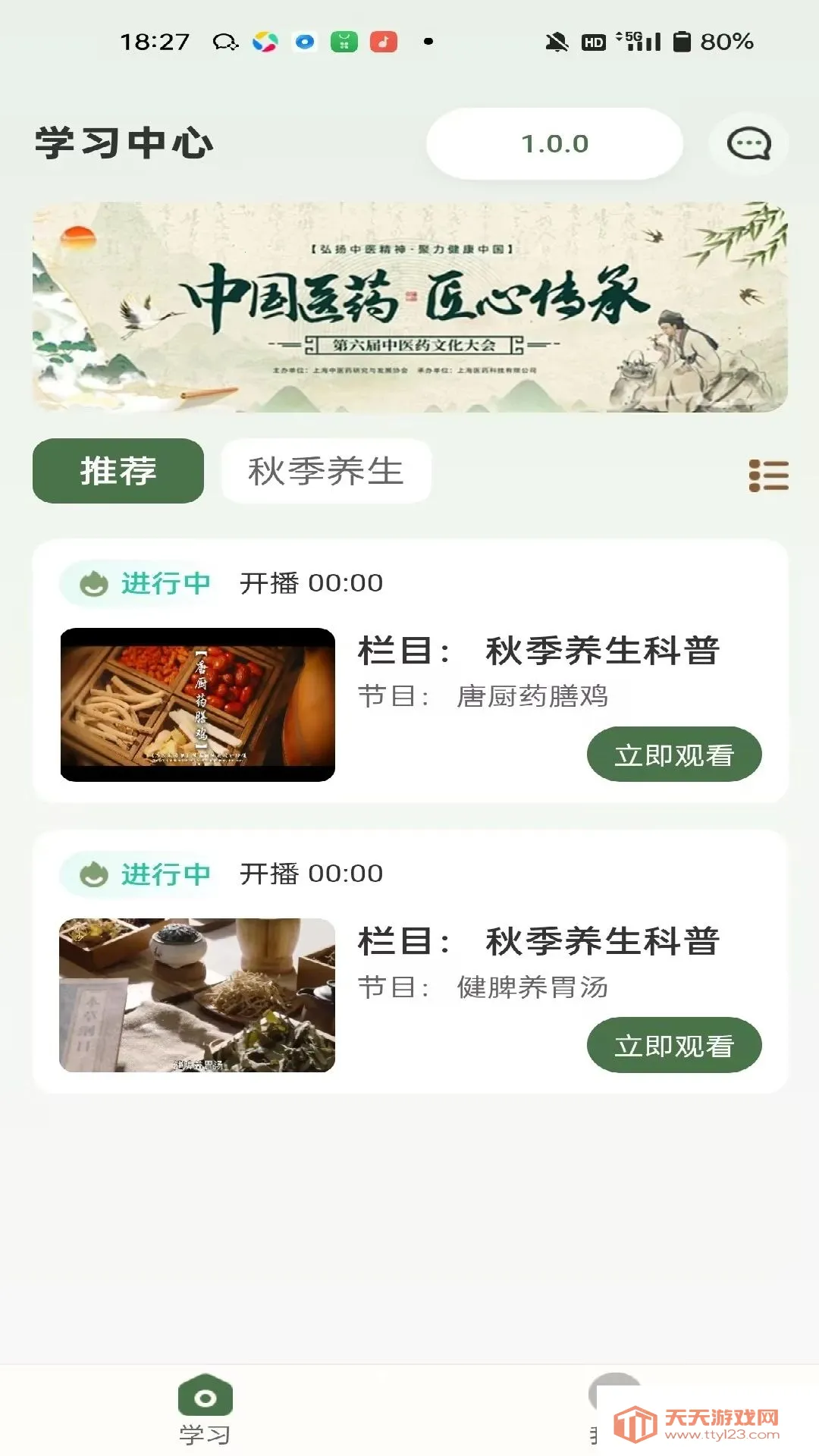Watch 唐厨药膳鸡 with 立即观看
The image size is (819, 1456).
coord(674,755)
